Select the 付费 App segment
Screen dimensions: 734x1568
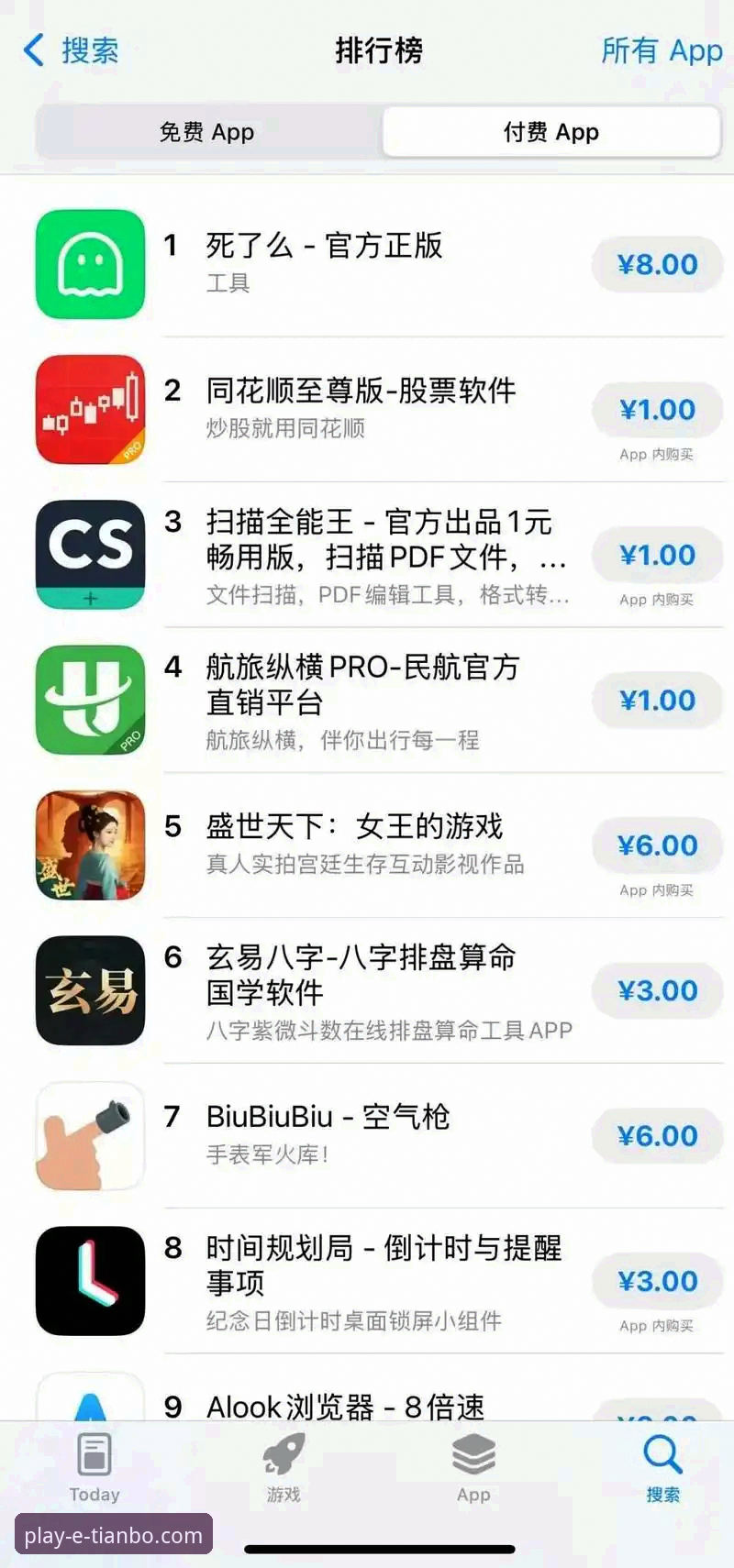[550, 132]
